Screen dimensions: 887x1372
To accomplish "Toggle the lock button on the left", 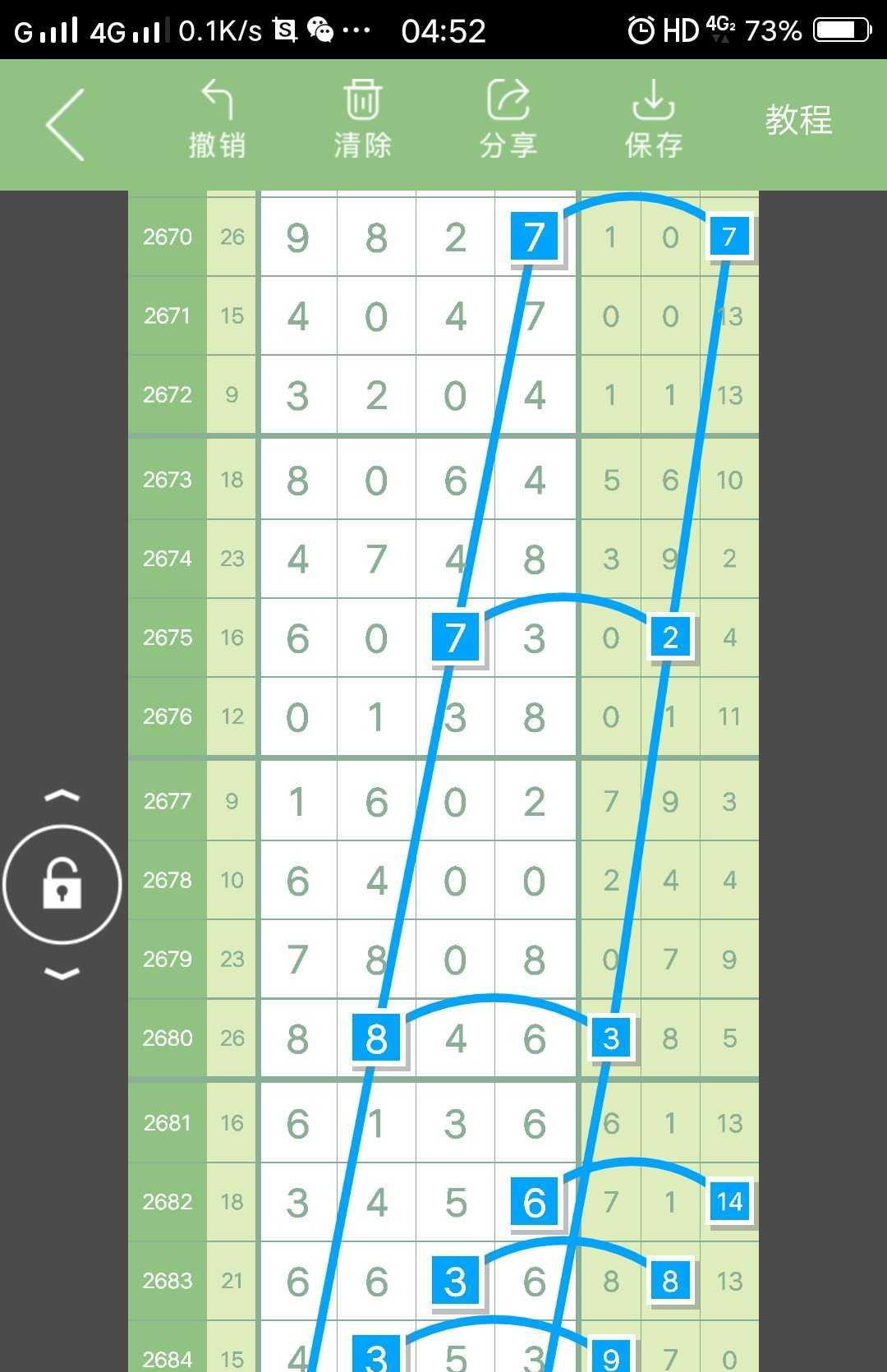I will point(62,884).
